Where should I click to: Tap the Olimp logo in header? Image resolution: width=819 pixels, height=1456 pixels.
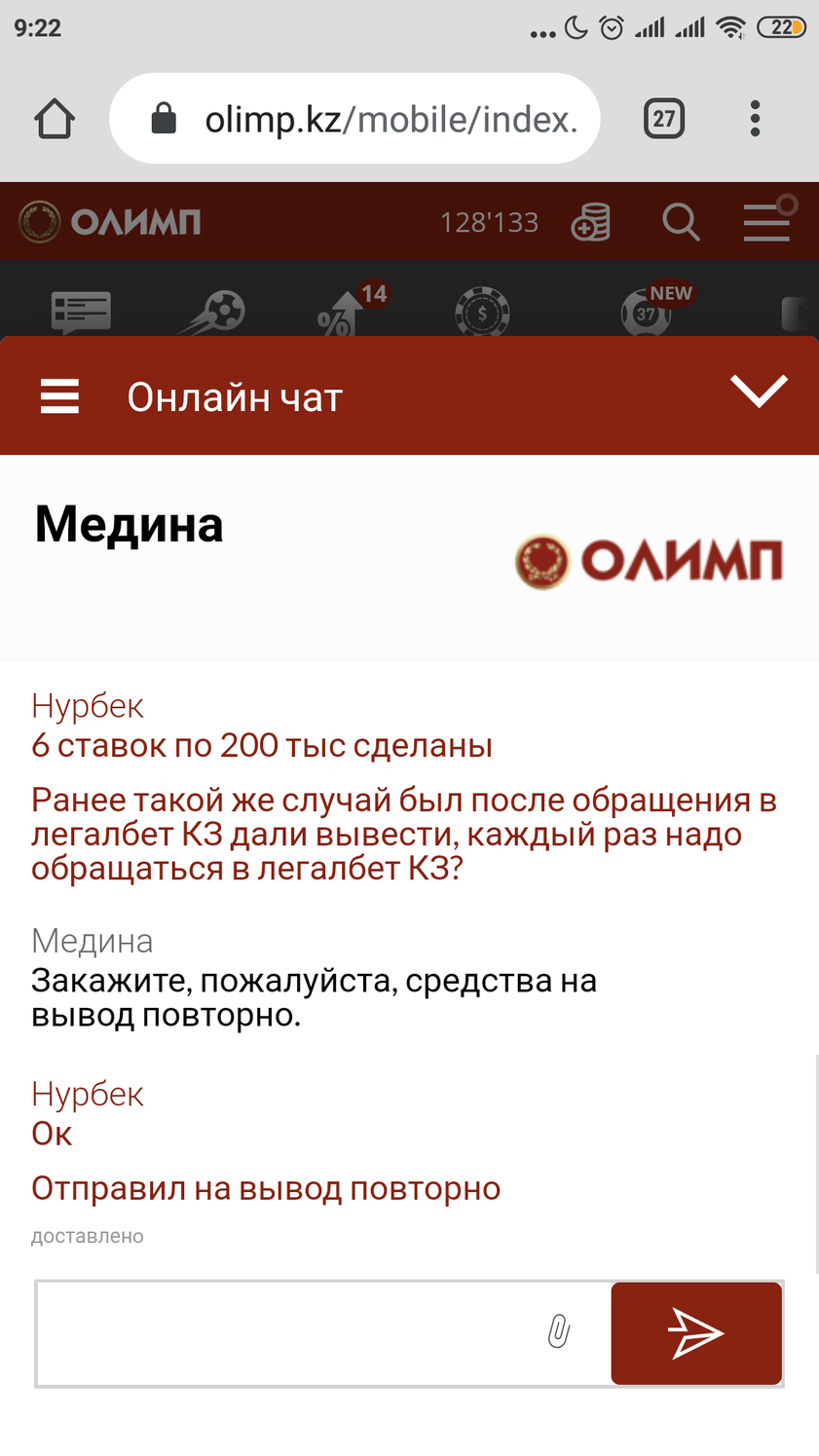point(109,222)
